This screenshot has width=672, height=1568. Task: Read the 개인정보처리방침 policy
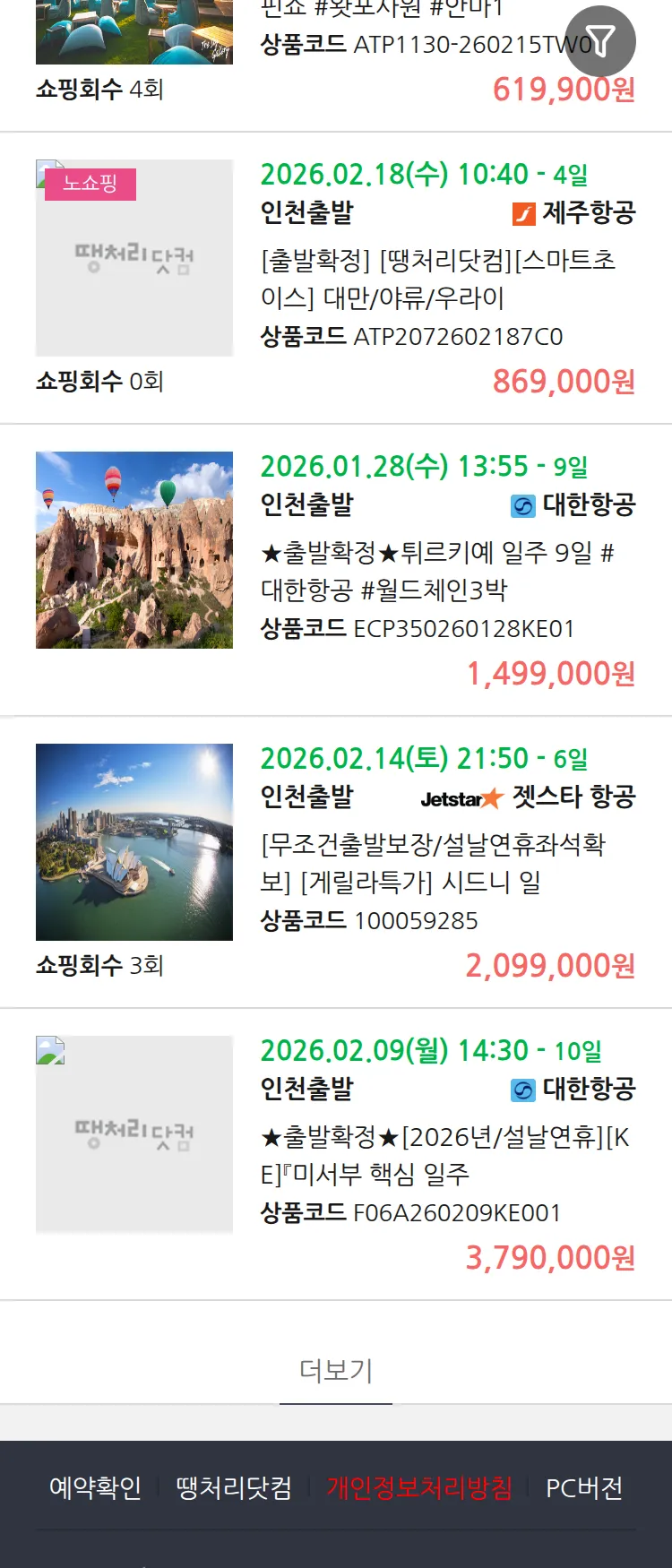click(x=419, y=1488)
